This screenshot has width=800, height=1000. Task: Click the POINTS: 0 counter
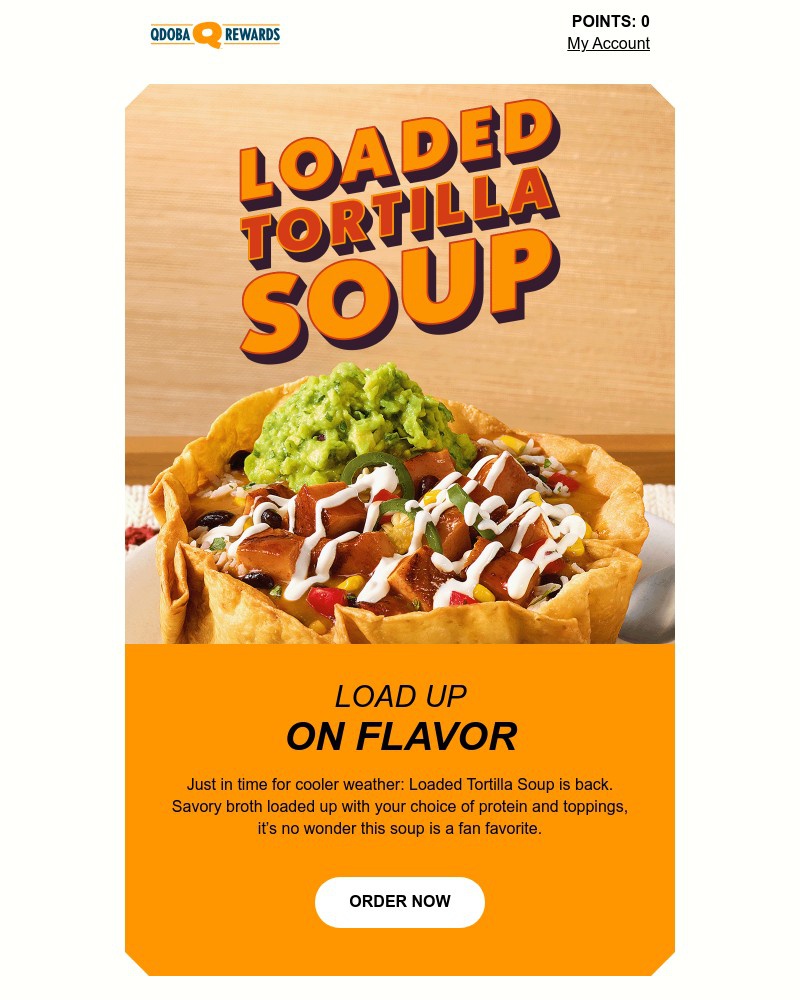click(609, 21)
